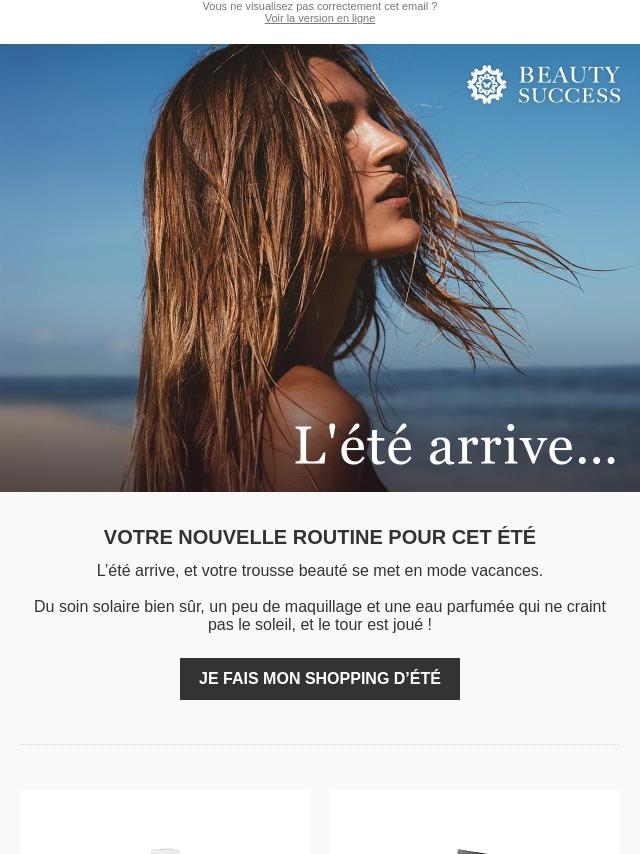Tap 'Je fais mon shopping d'été' button
Image resolution: width=640 pixels, height=854 pixels.
[320, 679]
